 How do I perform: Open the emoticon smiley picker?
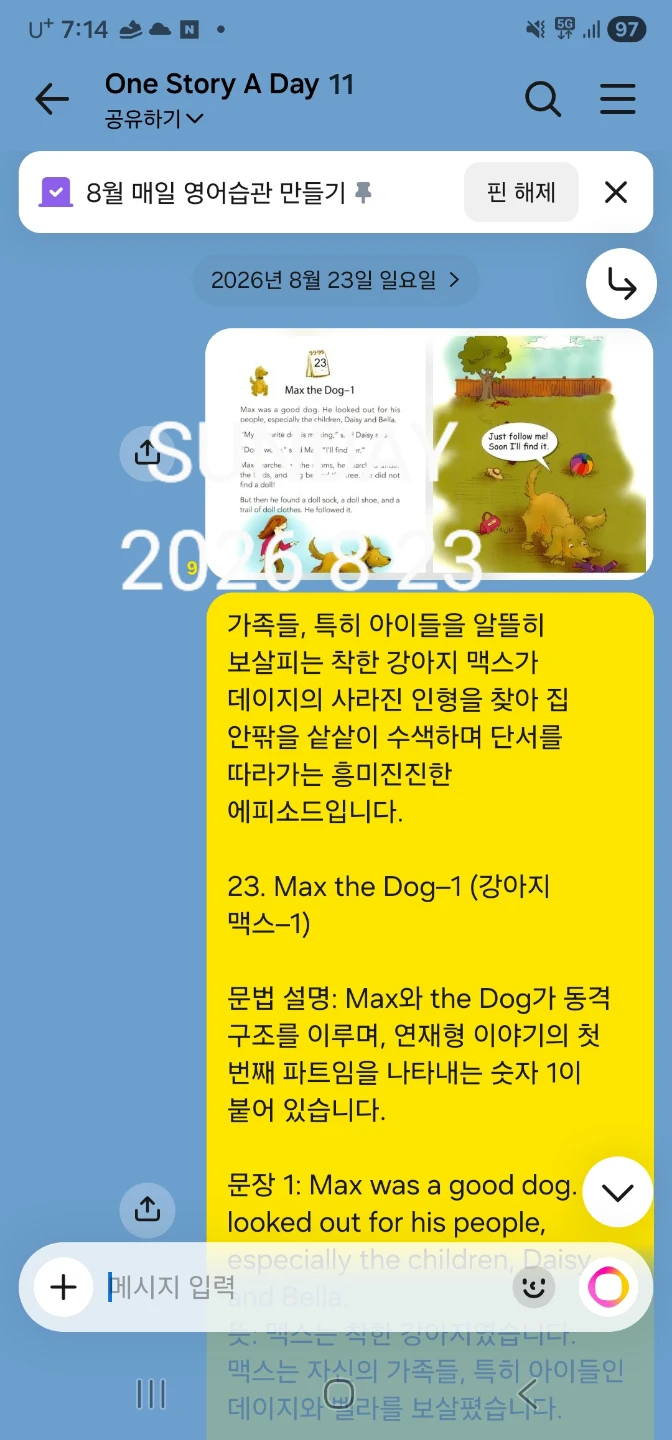pos(534,1287)
